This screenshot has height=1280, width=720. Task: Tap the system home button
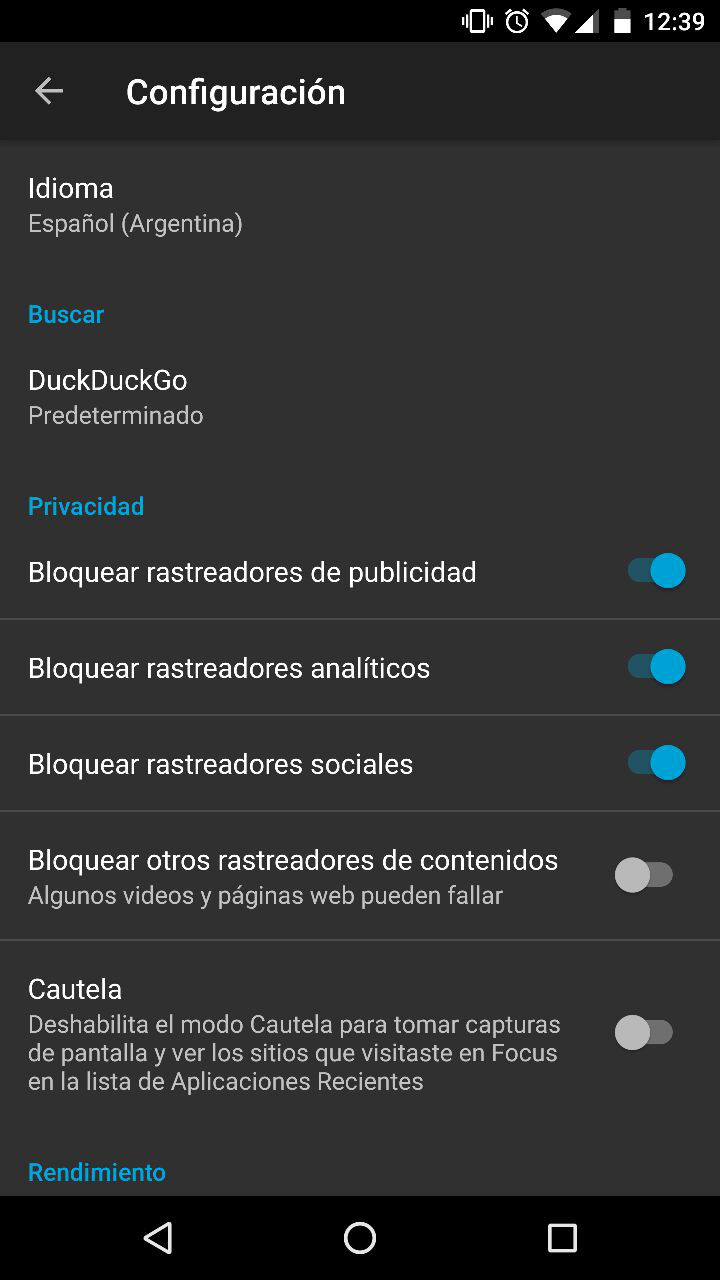(x=360, y=1238)
